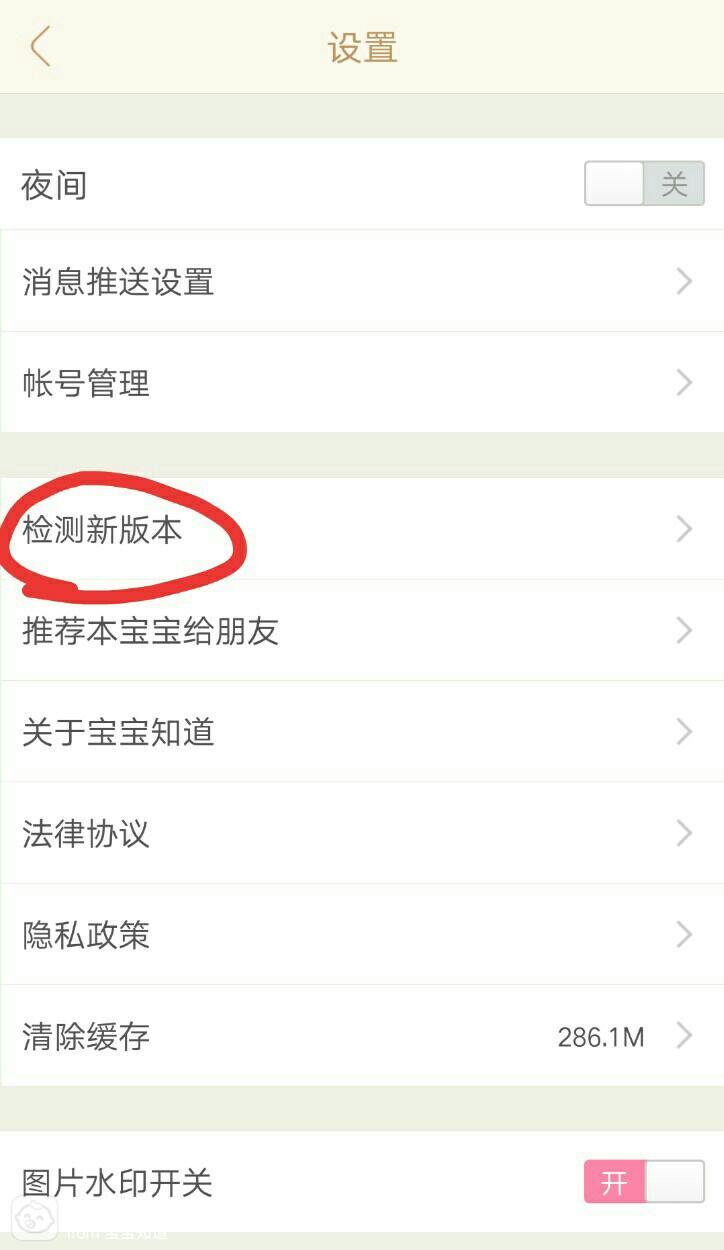Screen dimensions: 724x1250
Task: Open 帐号管理 account management
Action: (362, 383)
